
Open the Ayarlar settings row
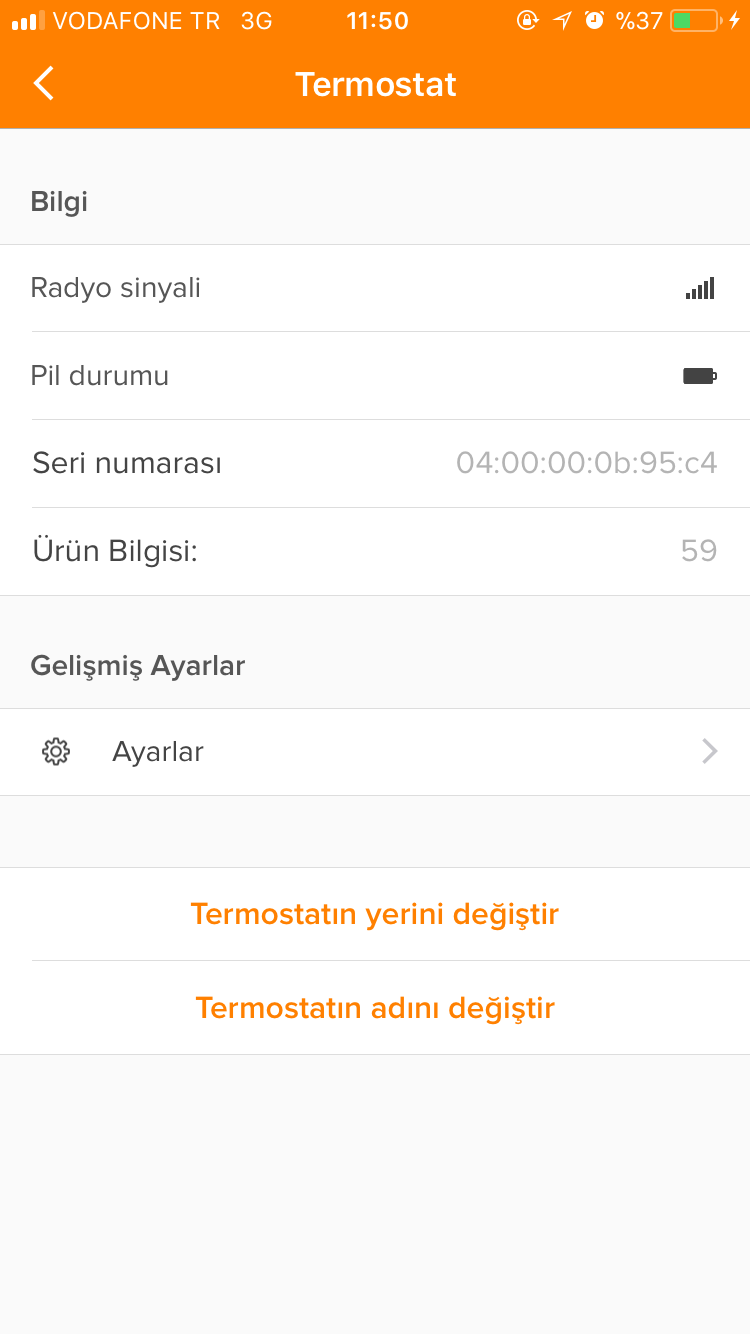(x=375, y=752)
